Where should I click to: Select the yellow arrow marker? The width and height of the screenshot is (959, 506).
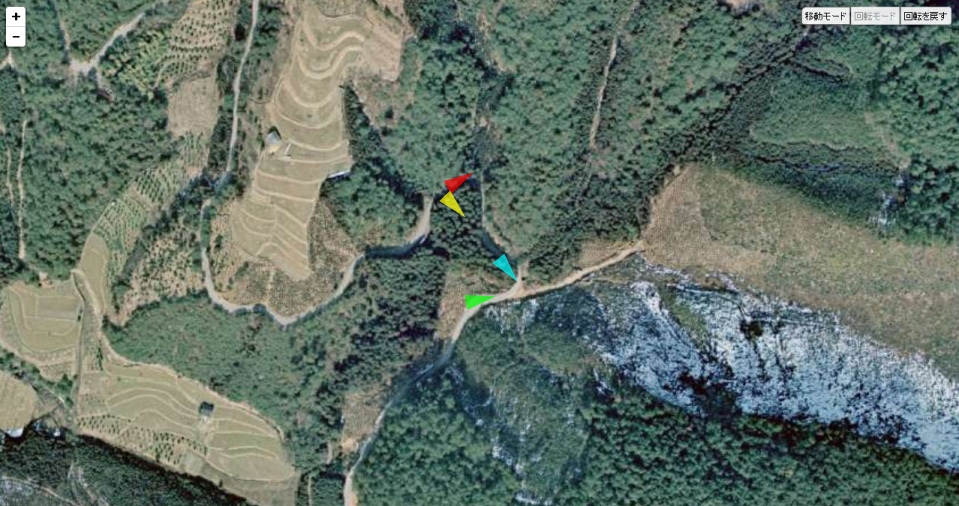tap(452, 203)
